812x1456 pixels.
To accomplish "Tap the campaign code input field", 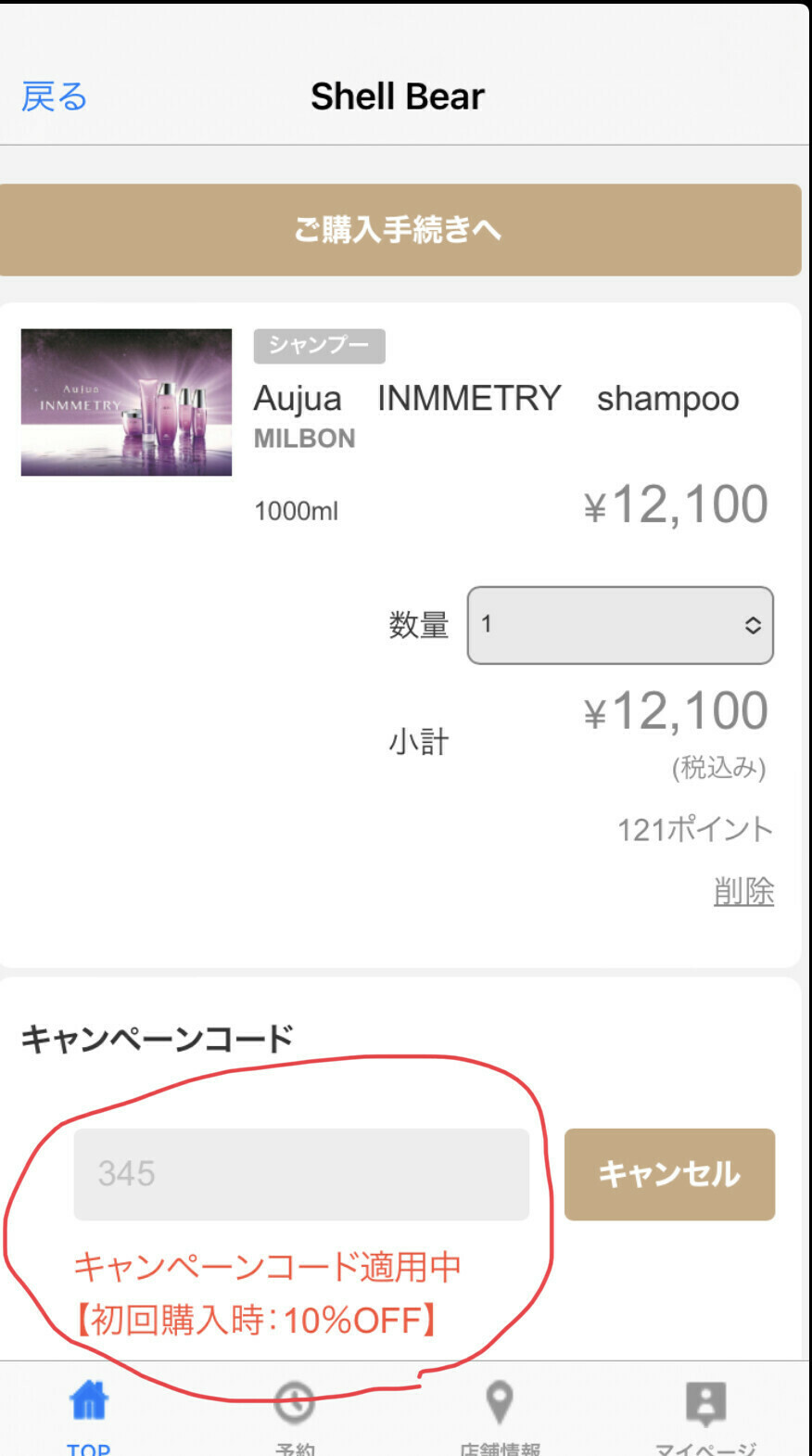I will click(301, 1174).
